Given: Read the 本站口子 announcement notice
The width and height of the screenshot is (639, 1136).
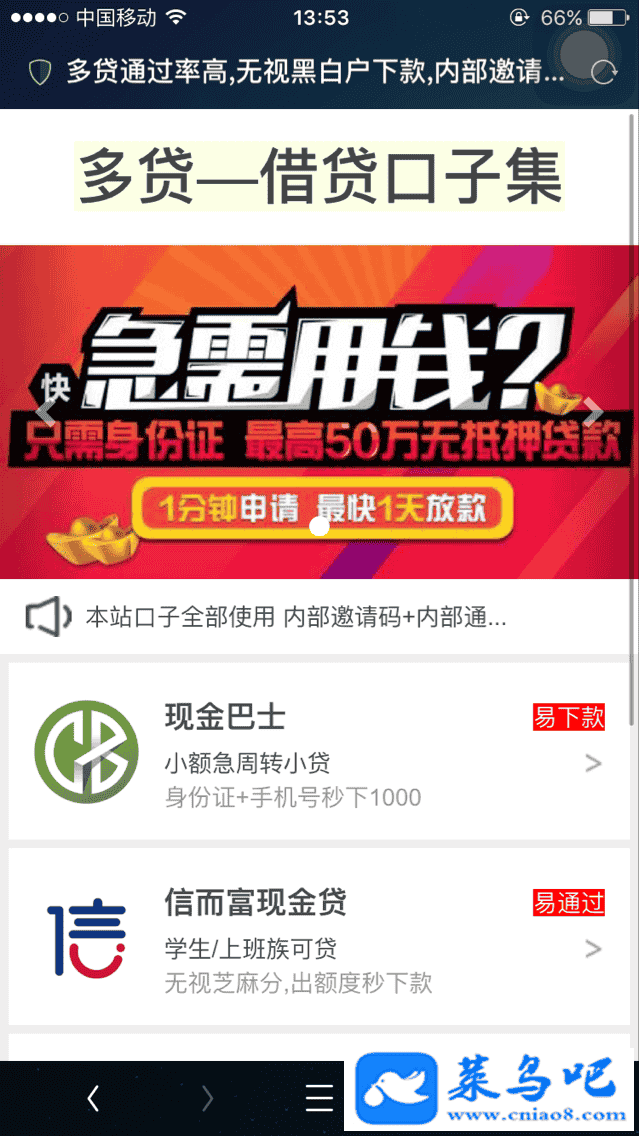Looking at the screenshot, I should pyautogui.click(x=296, y=617).
